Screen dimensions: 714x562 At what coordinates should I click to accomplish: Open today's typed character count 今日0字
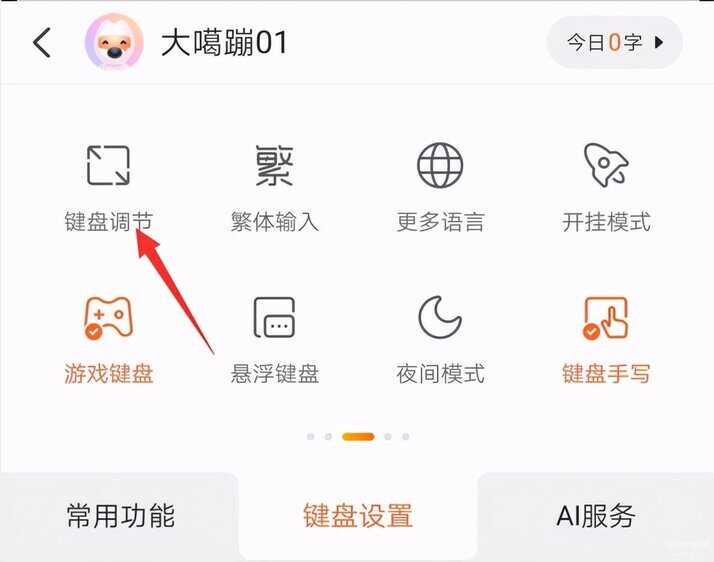coord(614,43)
